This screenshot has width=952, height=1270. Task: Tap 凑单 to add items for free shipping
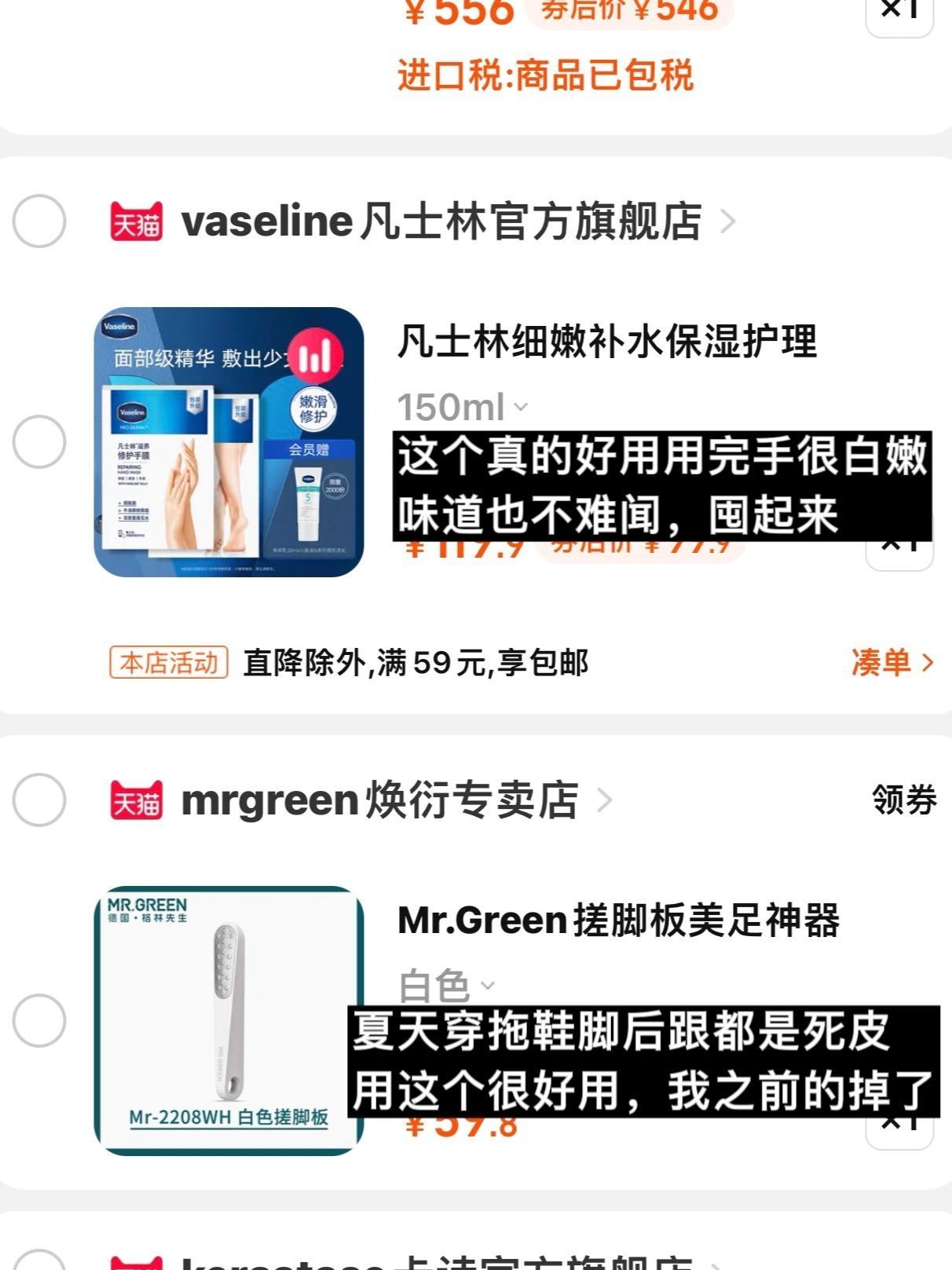point(892,662)
